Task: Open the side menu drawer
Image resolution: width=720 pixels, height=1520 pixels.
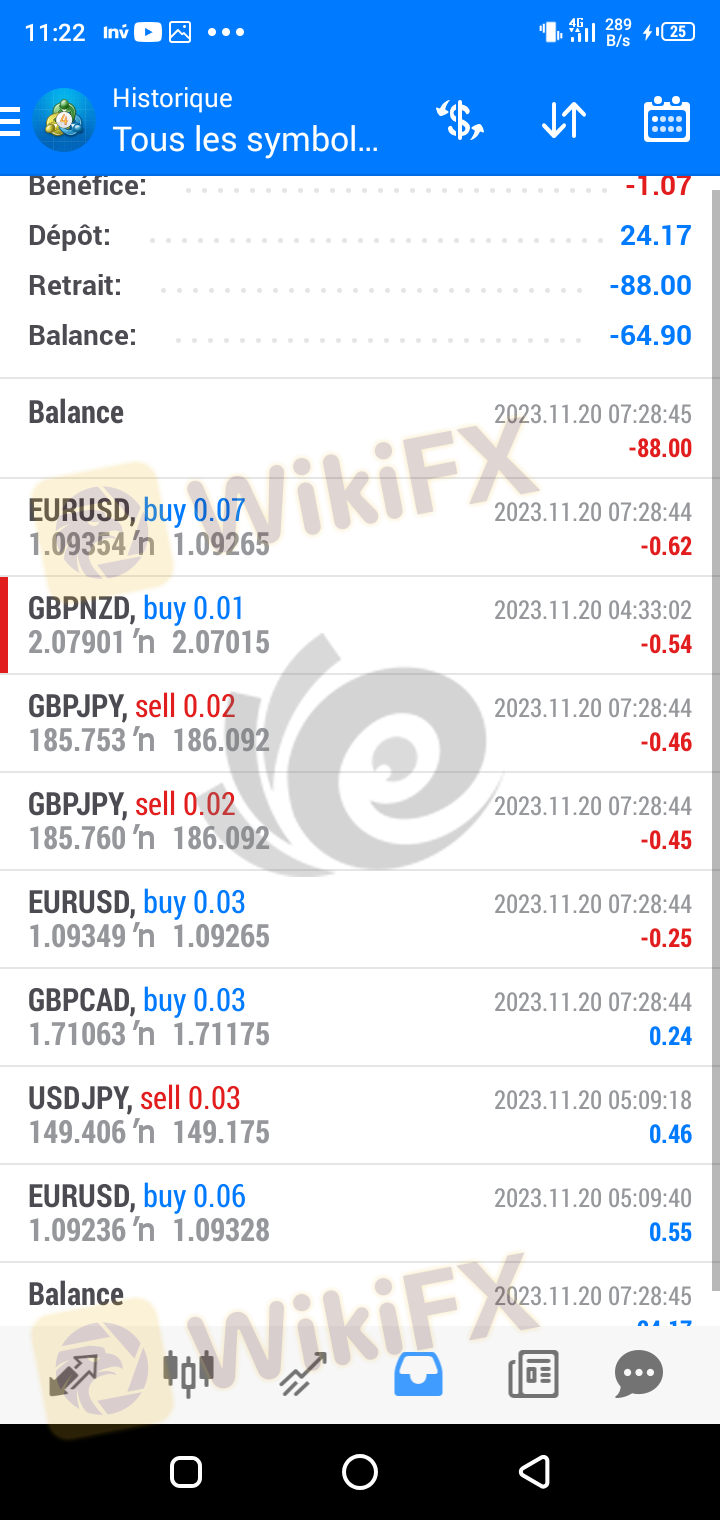Action: click(10, 121)
